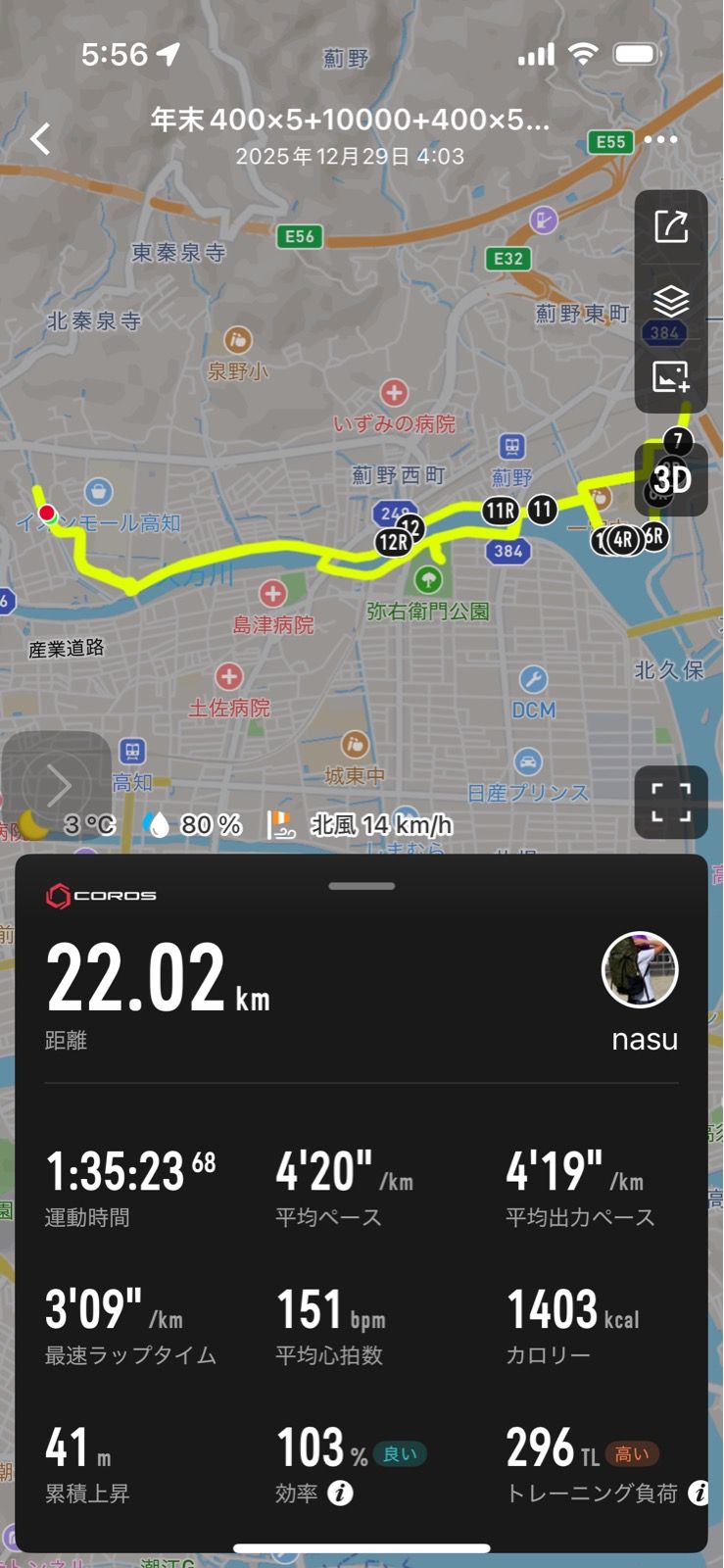Show info about トレーニング負荷
Screen dimensions: 724x1568
699,1493
